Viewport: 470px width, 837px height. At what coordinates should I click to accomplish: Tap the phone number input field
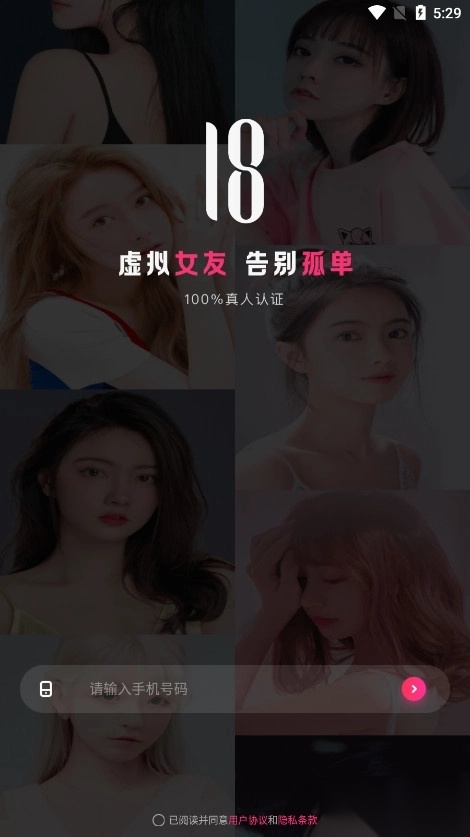point(235,689)
